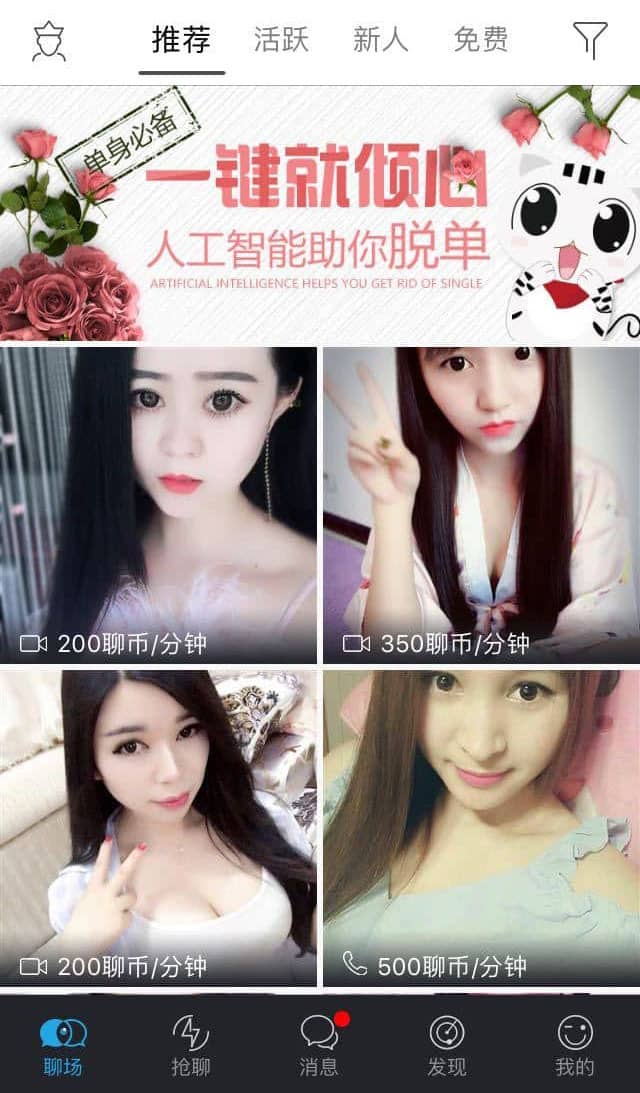Open the 消息 messages tab
Viewport: 640px width, 1093px height.
319,1045
